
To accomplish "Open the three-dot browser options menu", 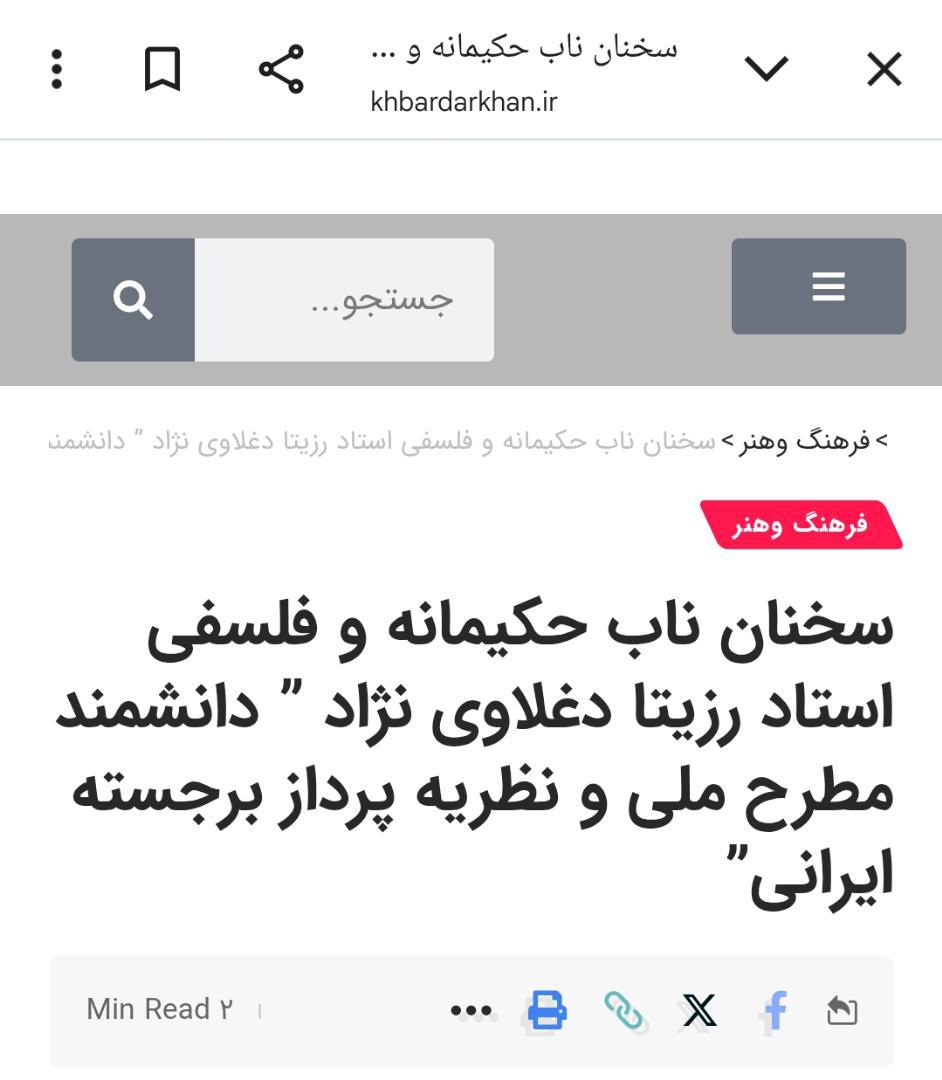I will coord(57,68).
